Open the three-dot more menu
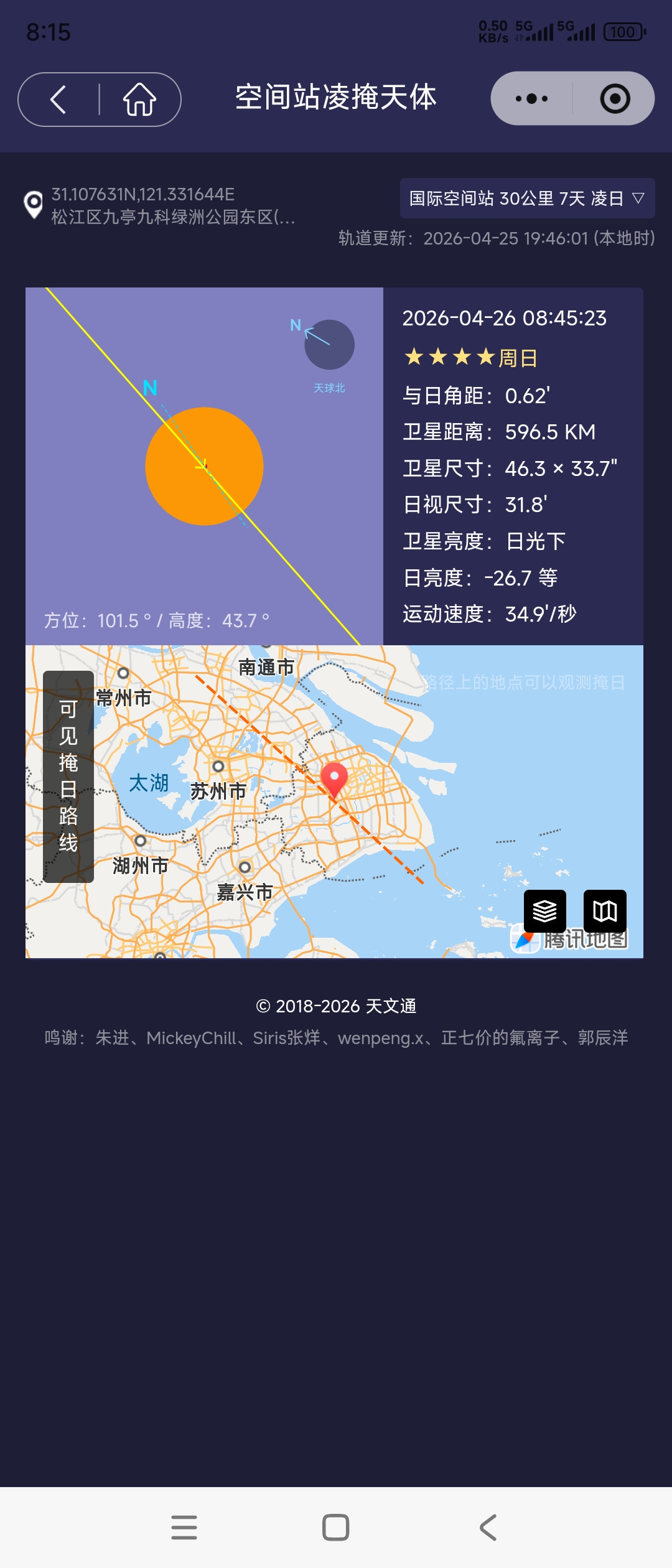The height and width of the screenshot is (1568, 672). (x=531, y=98)
